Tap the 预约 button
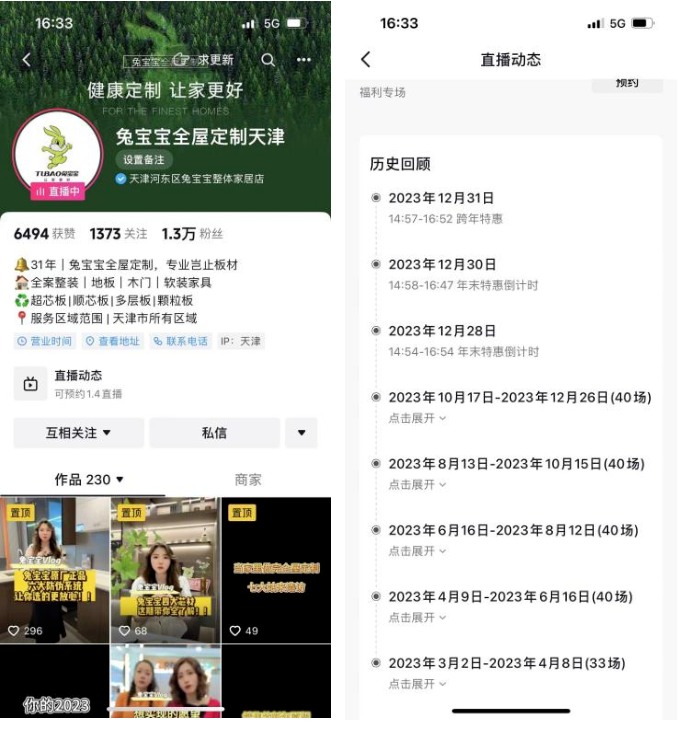Viewport: 678px width, 729px height. tap(627, 83)
